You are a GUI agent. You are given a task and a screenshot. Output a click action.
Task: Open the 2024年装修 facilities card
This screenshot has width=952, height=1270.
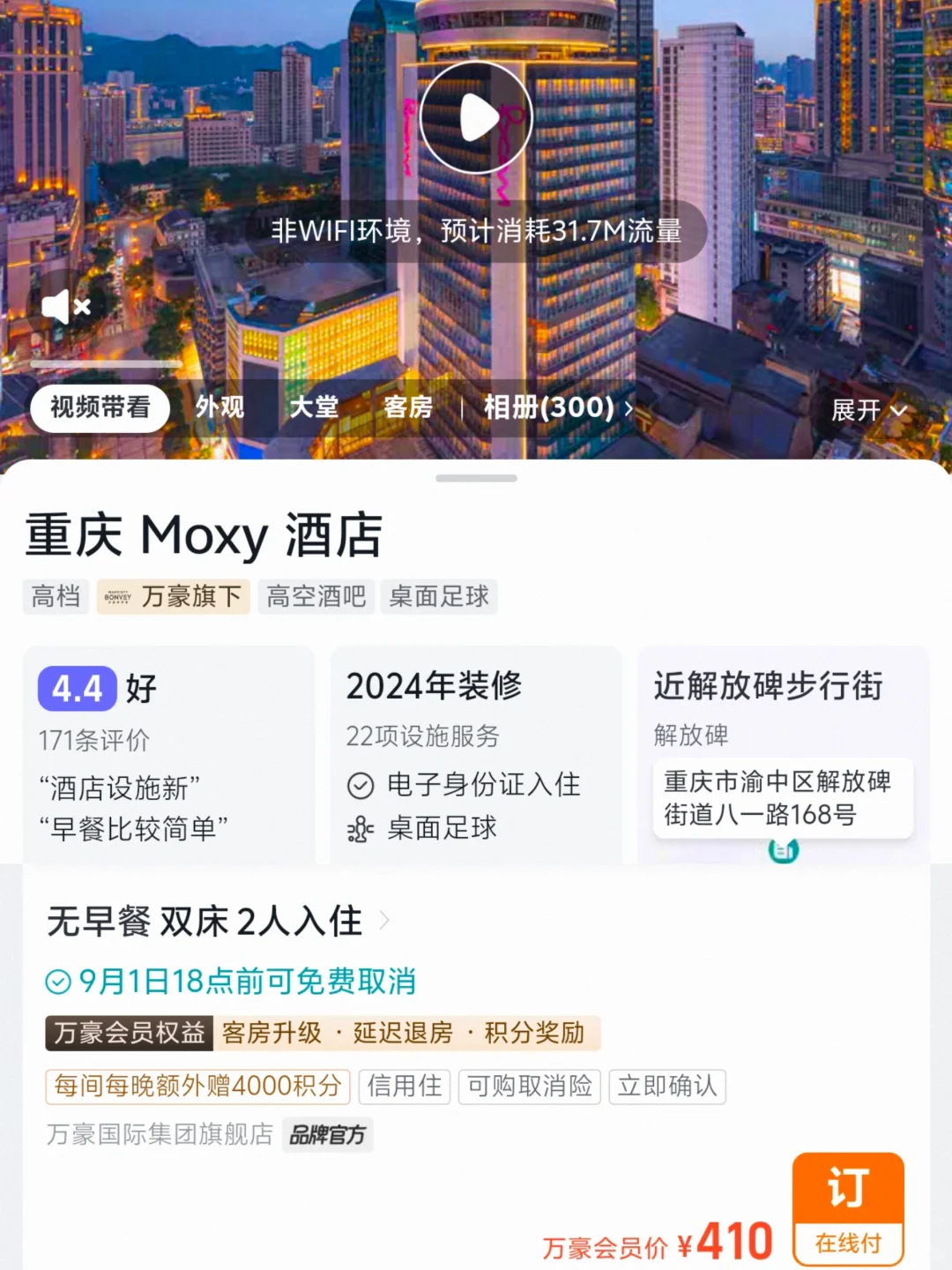(x=476, y=754)
